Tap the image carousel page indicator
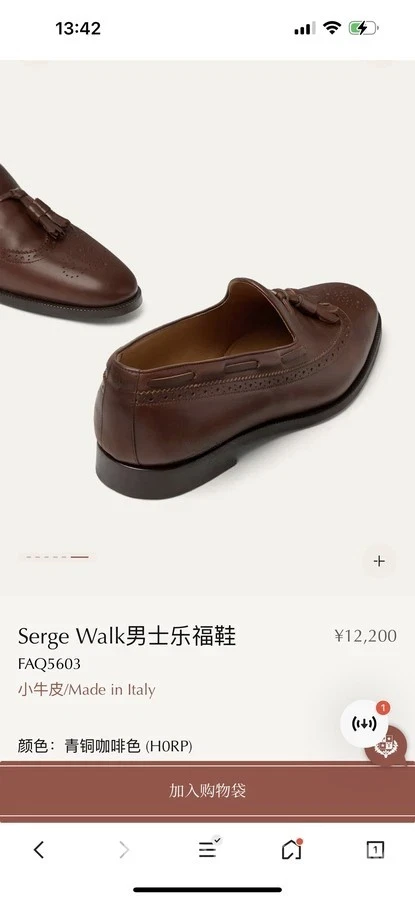This screenshot has height=900, width=415. (x=56, y=557)
